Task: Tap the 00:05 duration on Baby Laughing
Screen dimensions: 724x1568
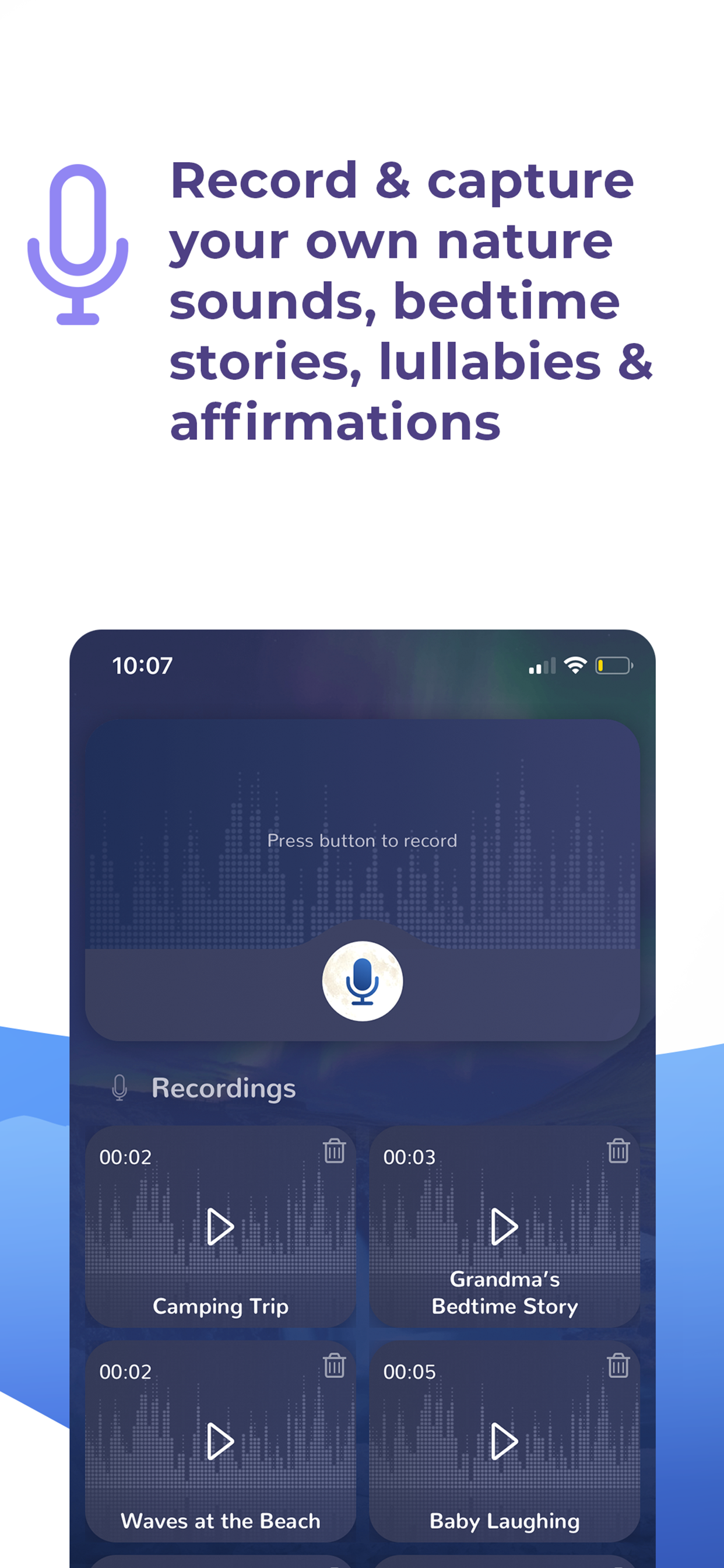Action: coord(410,1372)
